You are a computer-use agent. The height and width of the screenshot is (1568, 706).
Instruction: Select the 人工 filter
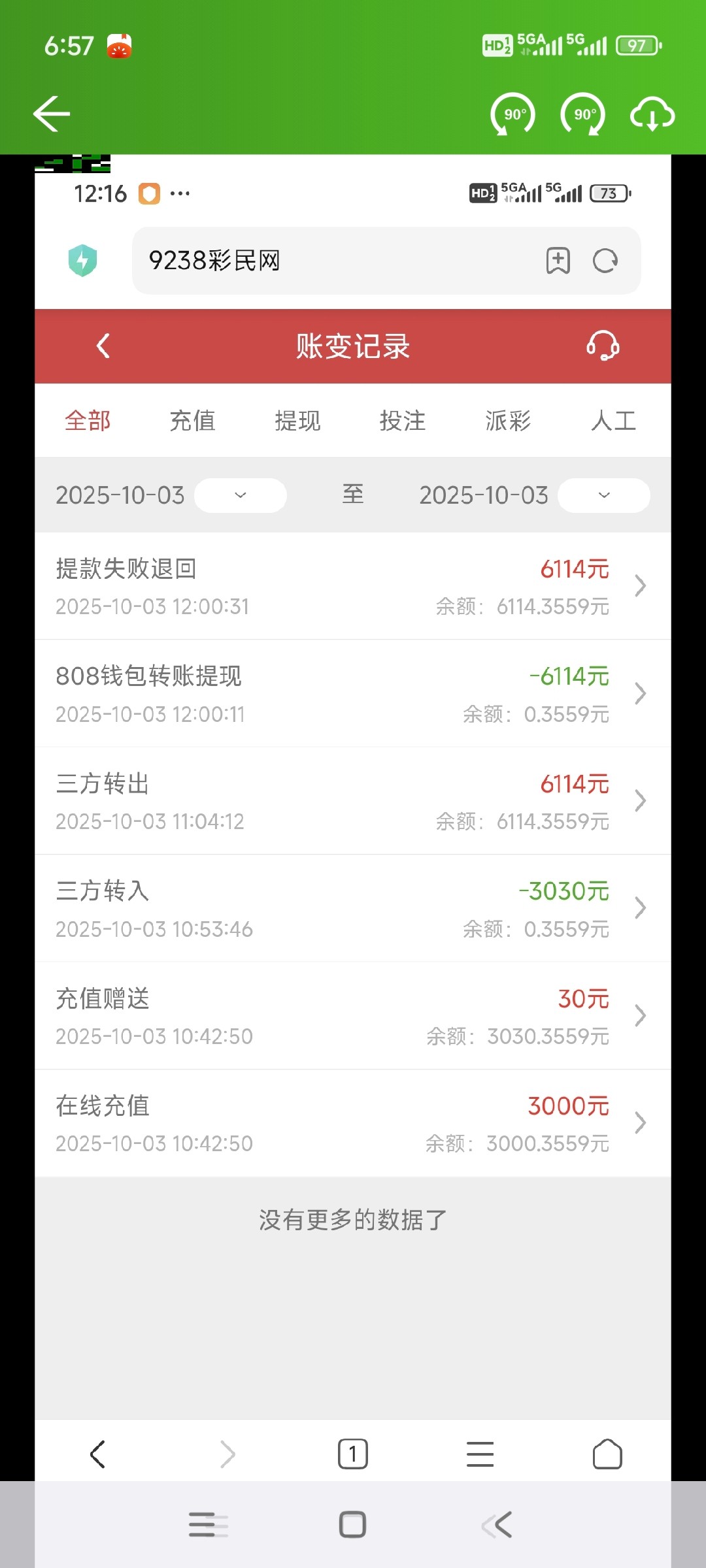click(613, 421)
